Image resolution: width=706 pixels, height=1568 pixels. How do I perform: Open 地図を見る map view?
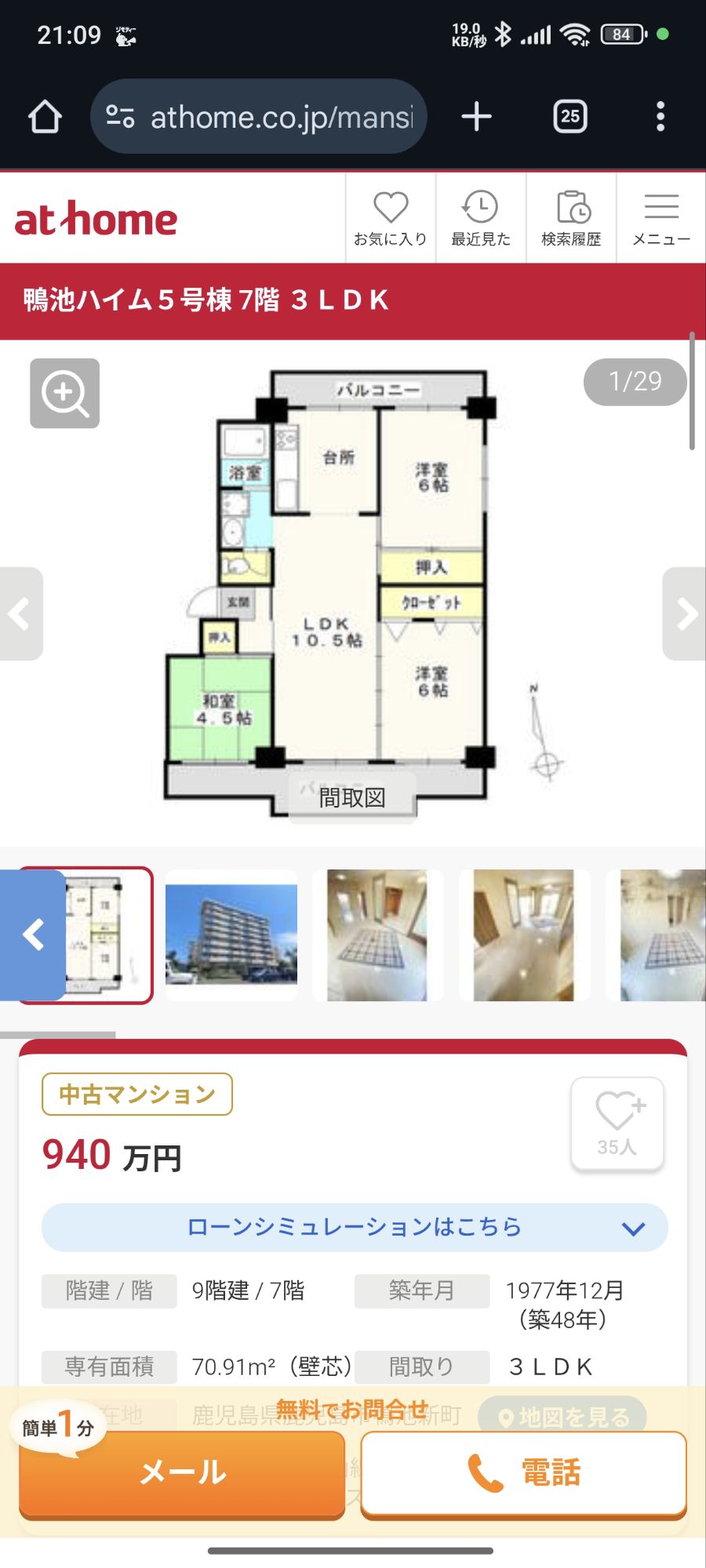tap(562, 1416)
